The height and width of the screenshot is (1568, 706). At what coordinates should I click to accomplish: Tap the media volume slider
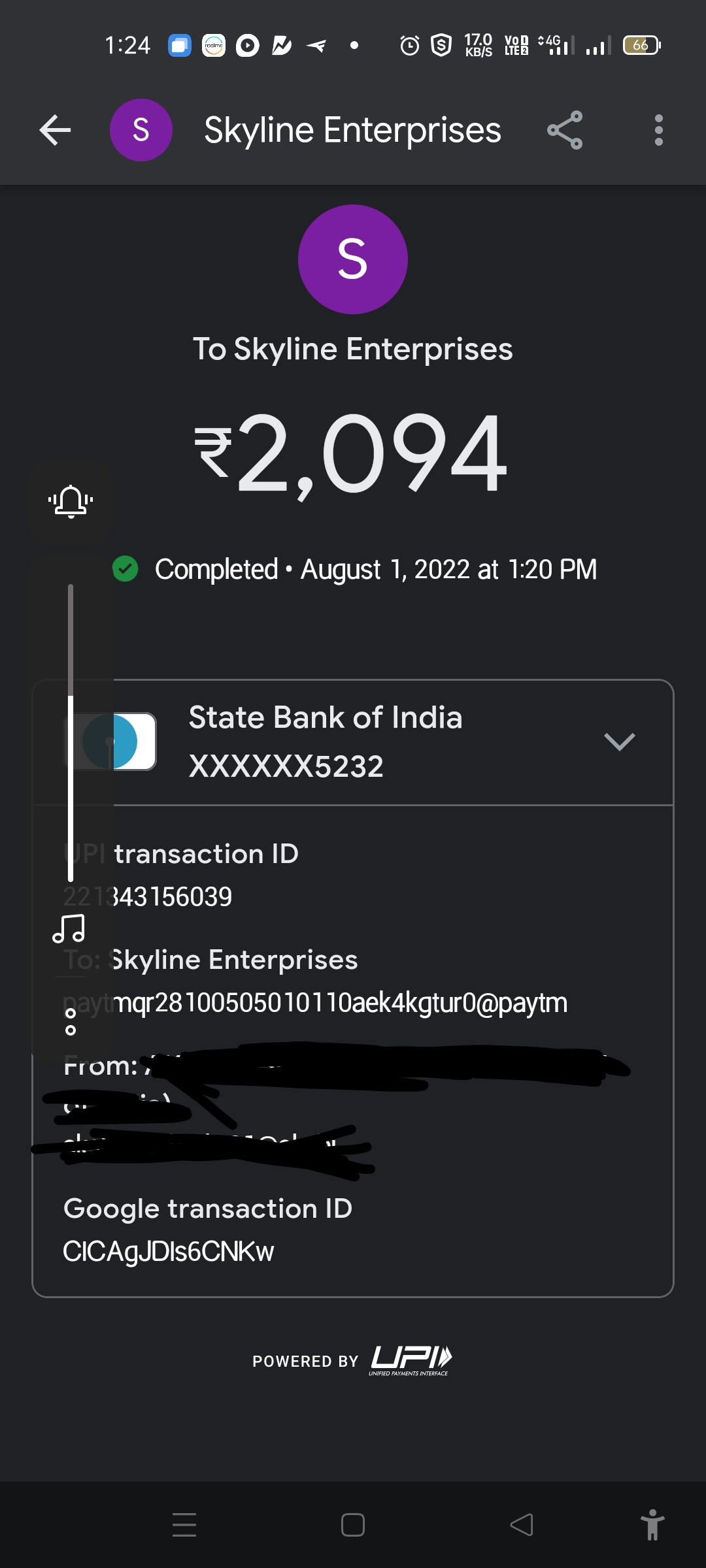[71, 732]
